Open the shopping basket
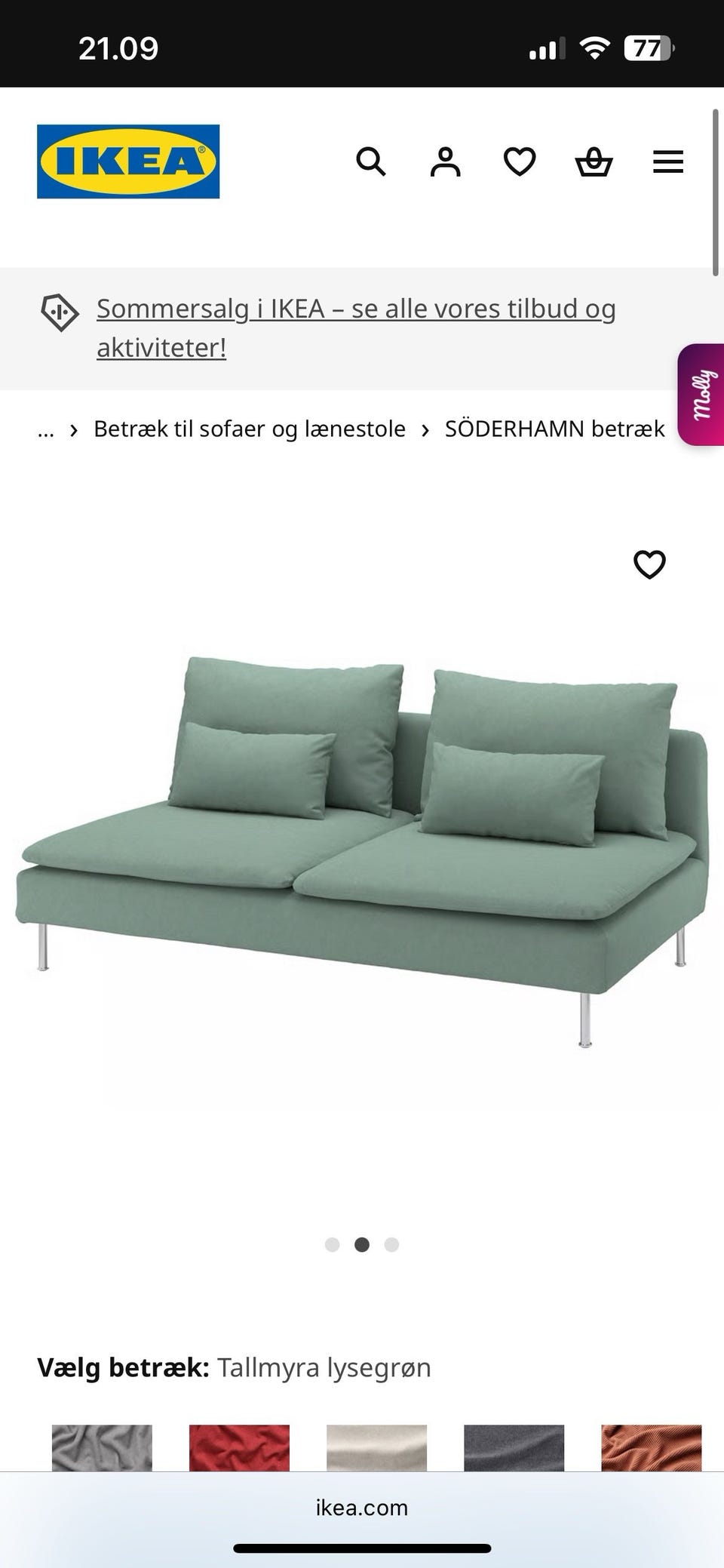 (594, 161)
